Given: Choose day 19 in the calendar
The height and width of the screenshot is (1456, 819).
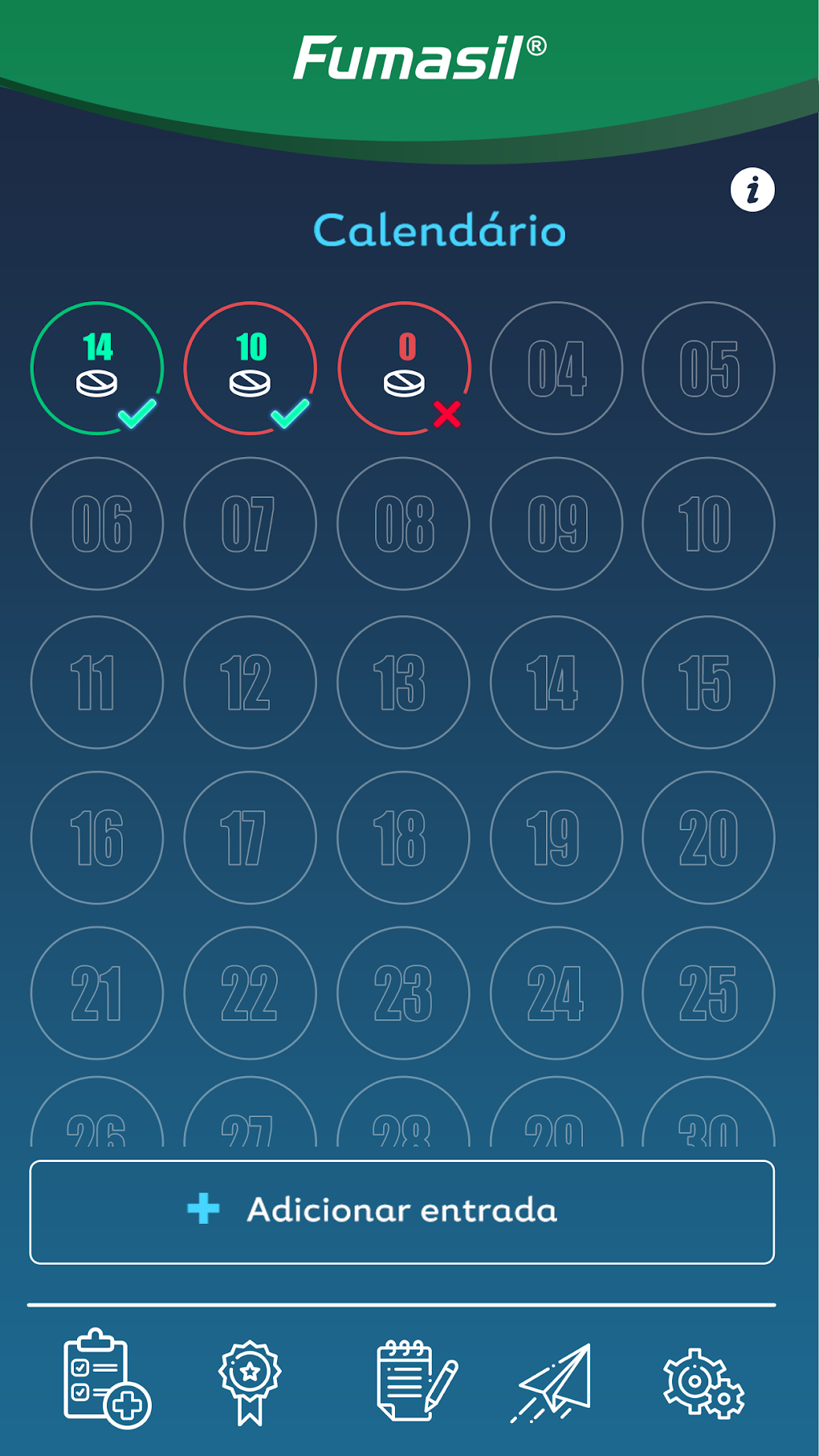Looking at the screenshot, I should pos(556,838).
